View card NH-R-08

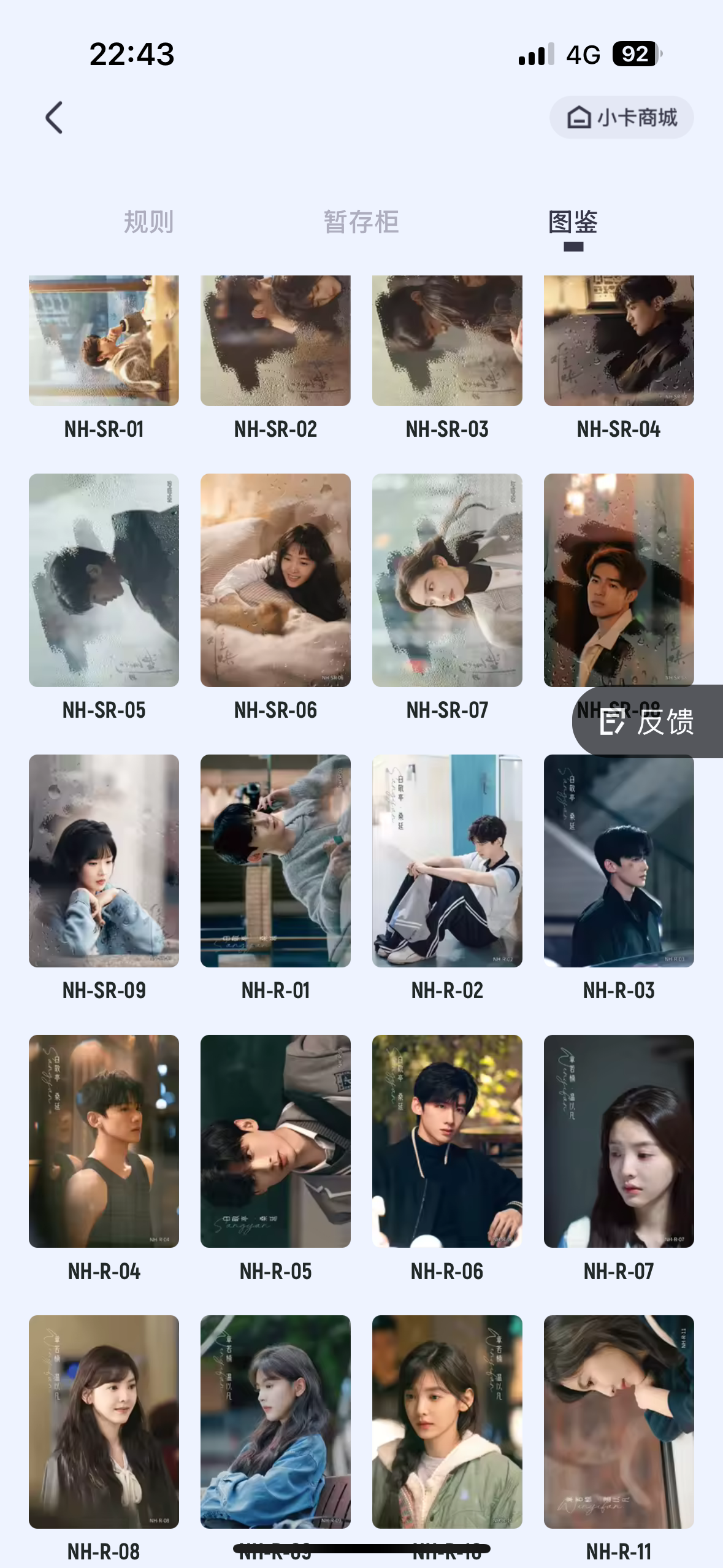pos(104,1421)
